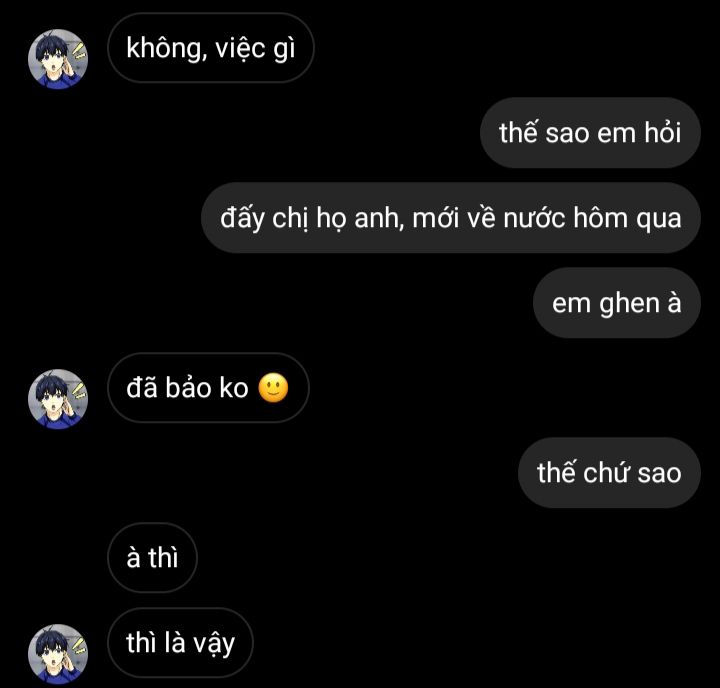Tap the profile picture next to "đã bảo ko"
Image resolution: width=720 pixels, height=688 pixels.
[58, 399]
